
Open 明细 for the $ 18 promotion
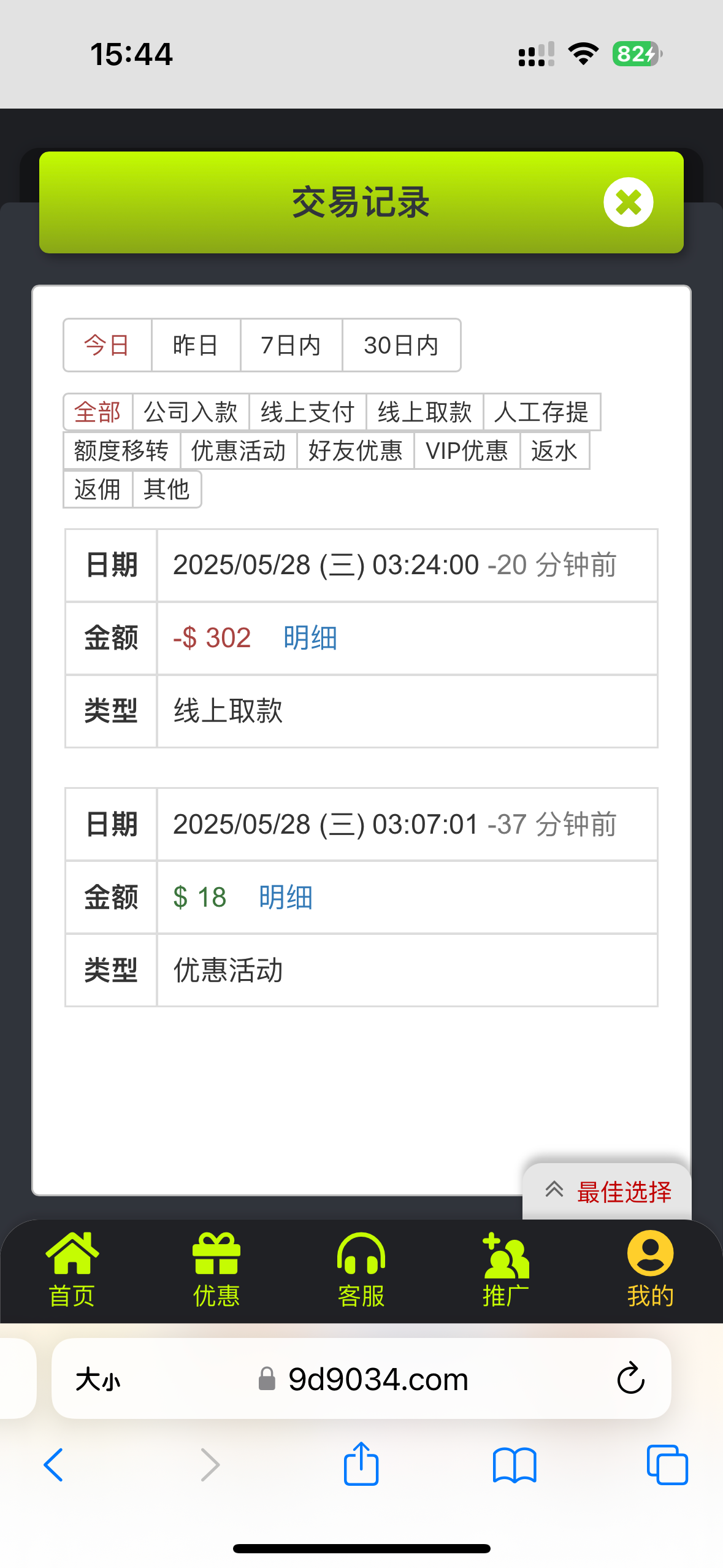(x=286, y=897)
